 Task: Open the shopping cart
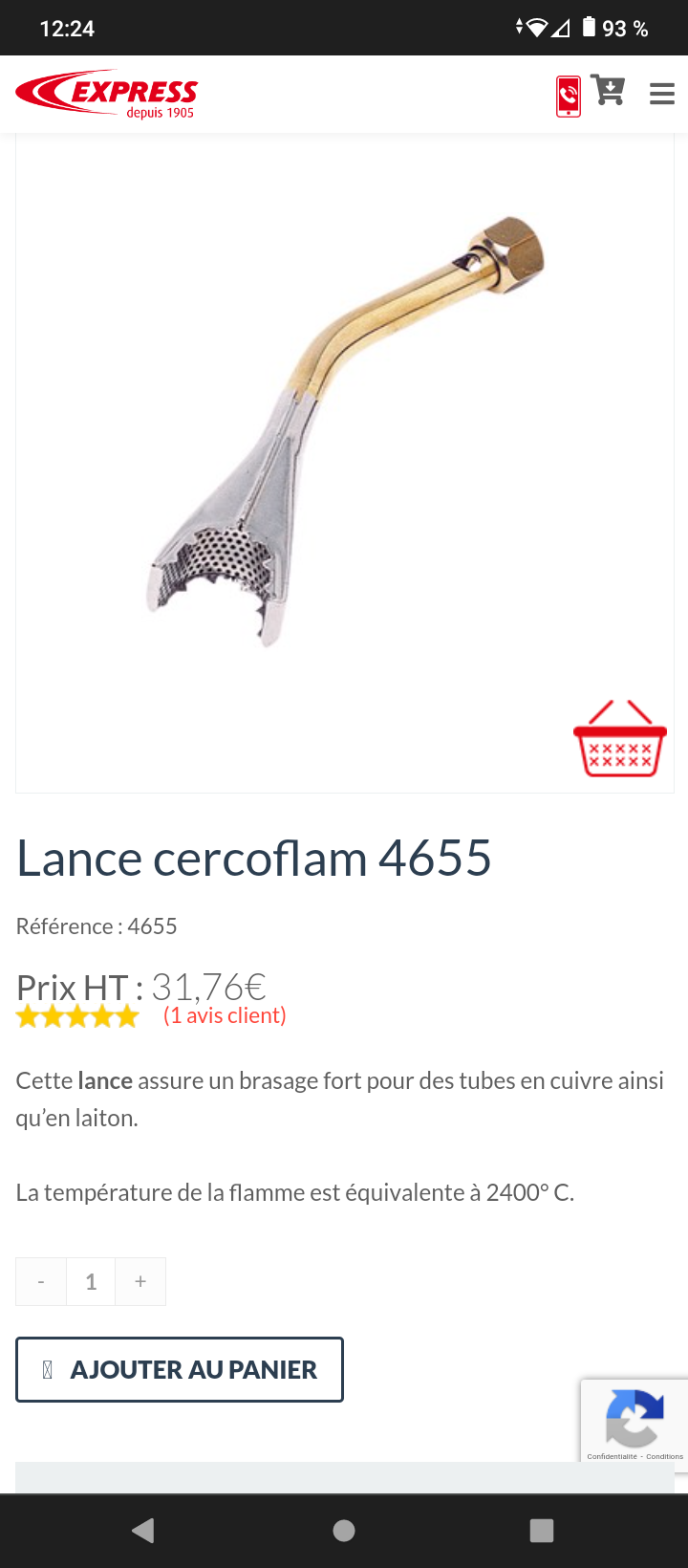(x=608, y=92)
